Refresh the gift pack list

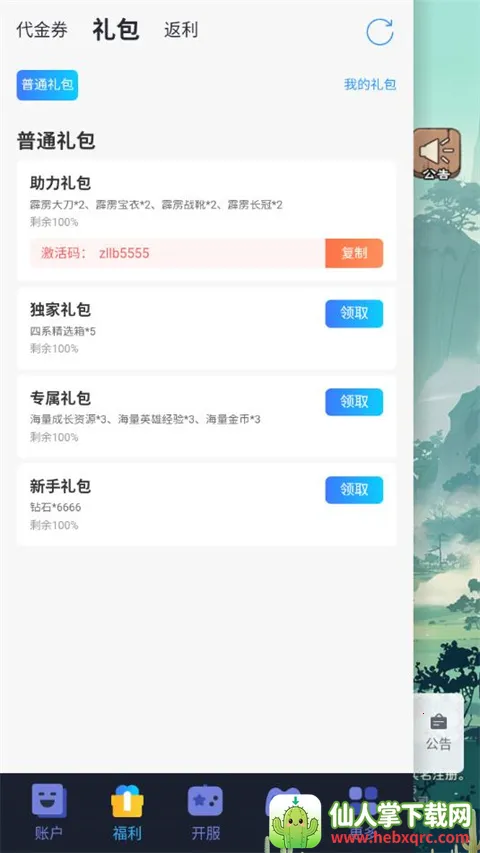[379, 32]
